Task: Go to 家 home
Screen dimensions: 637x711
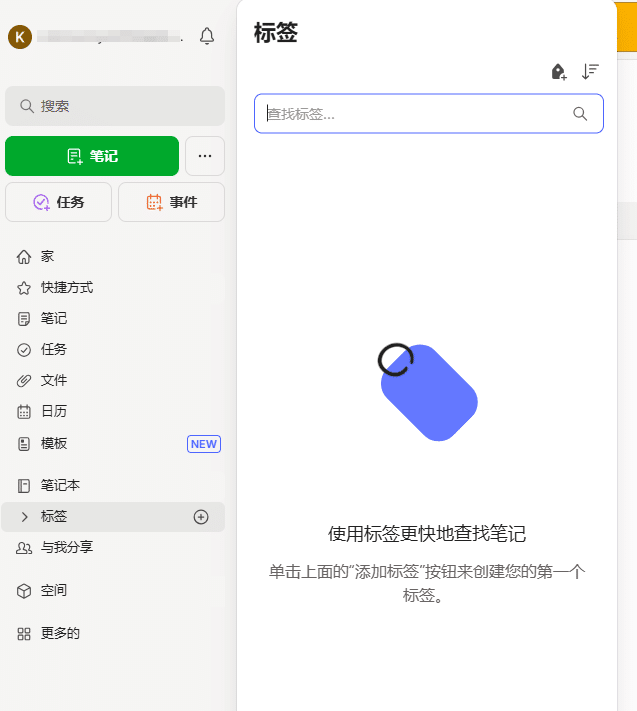Action: [x=47, y=257]
